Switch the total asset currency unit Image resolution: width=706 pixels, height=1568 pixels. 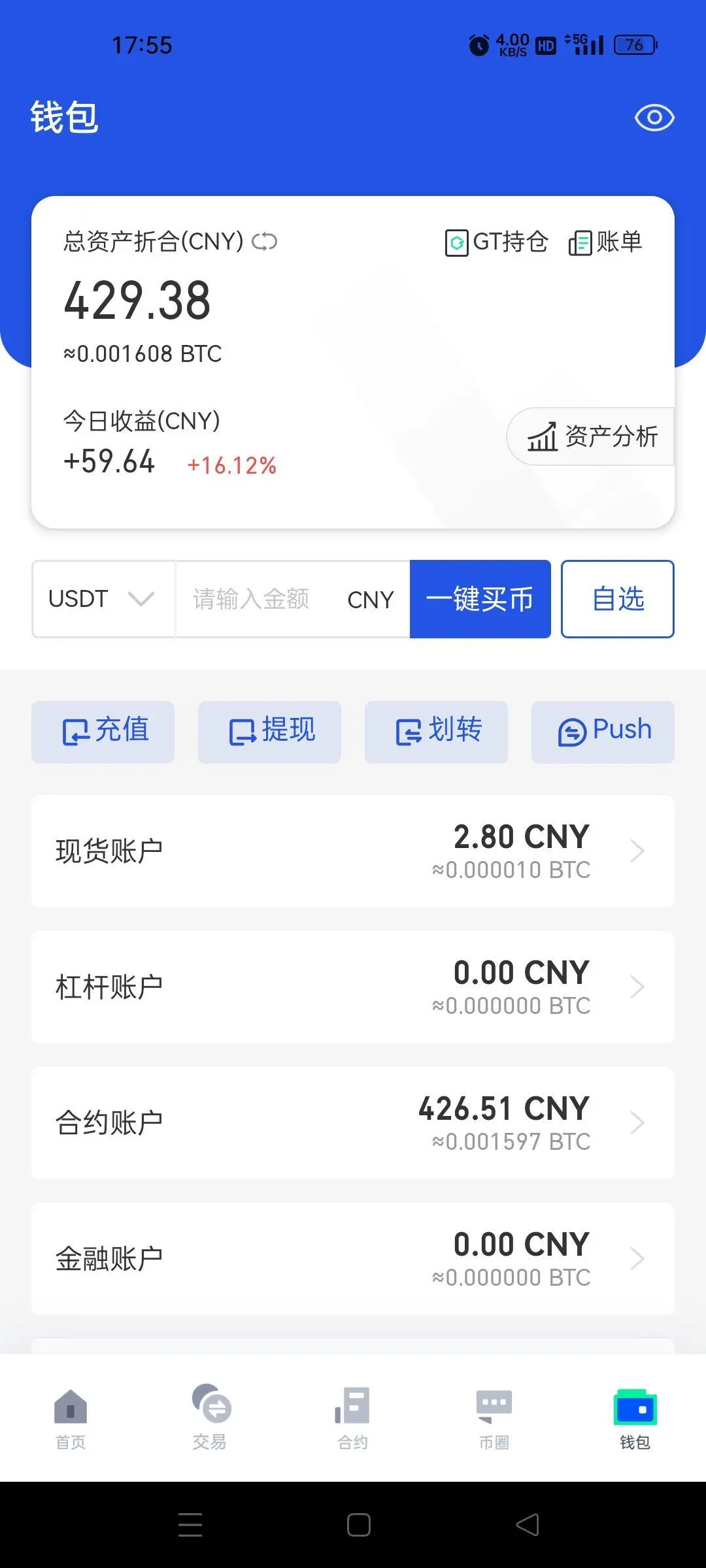pyautogui.click(x=265, y=242)
